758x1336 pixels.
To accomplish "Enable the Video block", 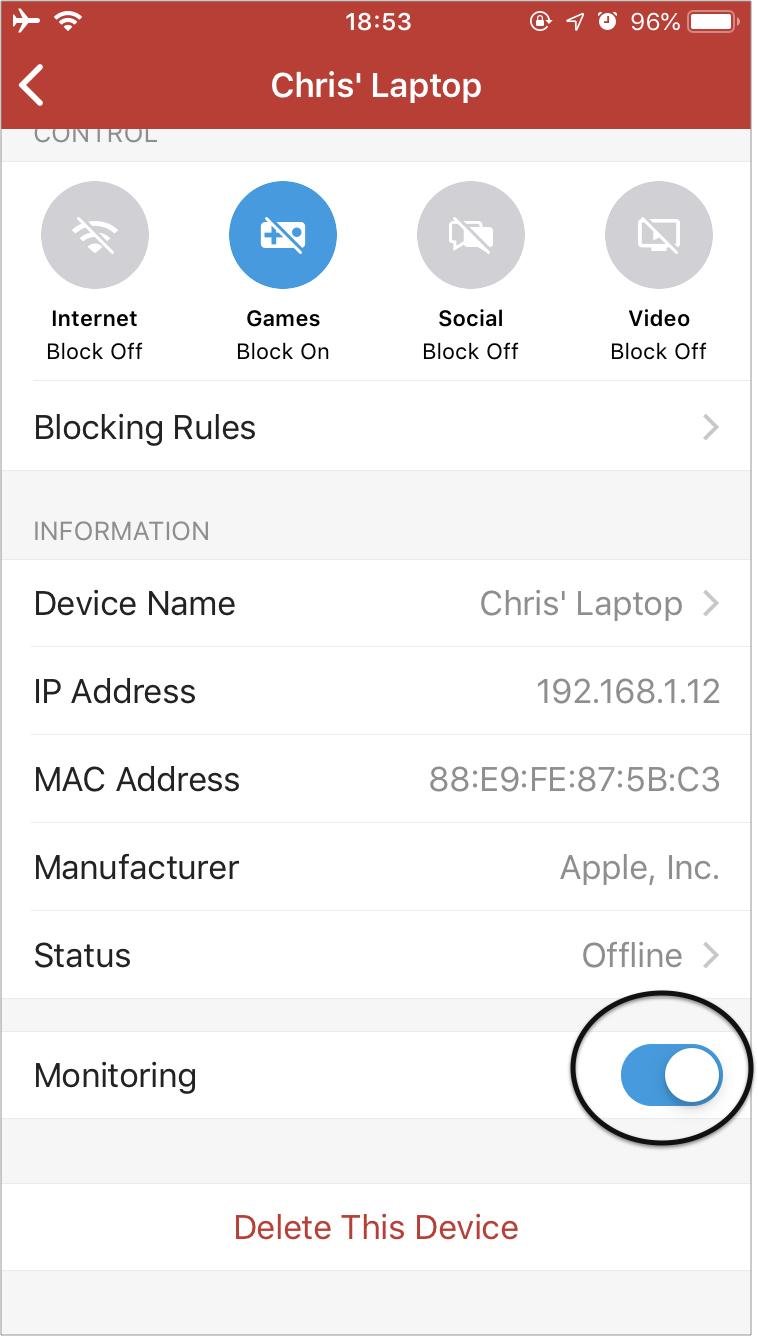I will [x=659, y=235].
